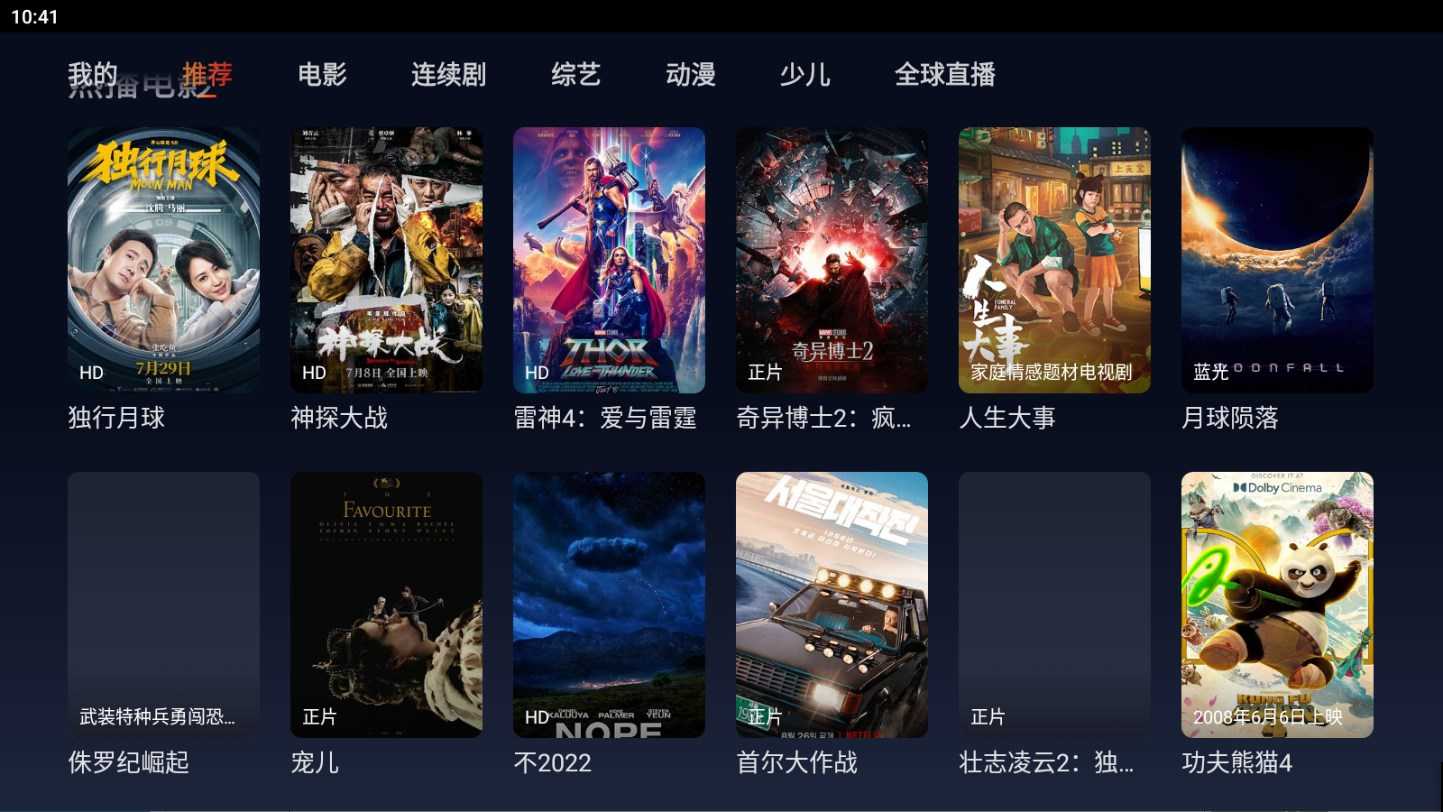Switch to the 少儿 tab
The width and height of the screenshot is (1443, 812).
coord(805,74)
